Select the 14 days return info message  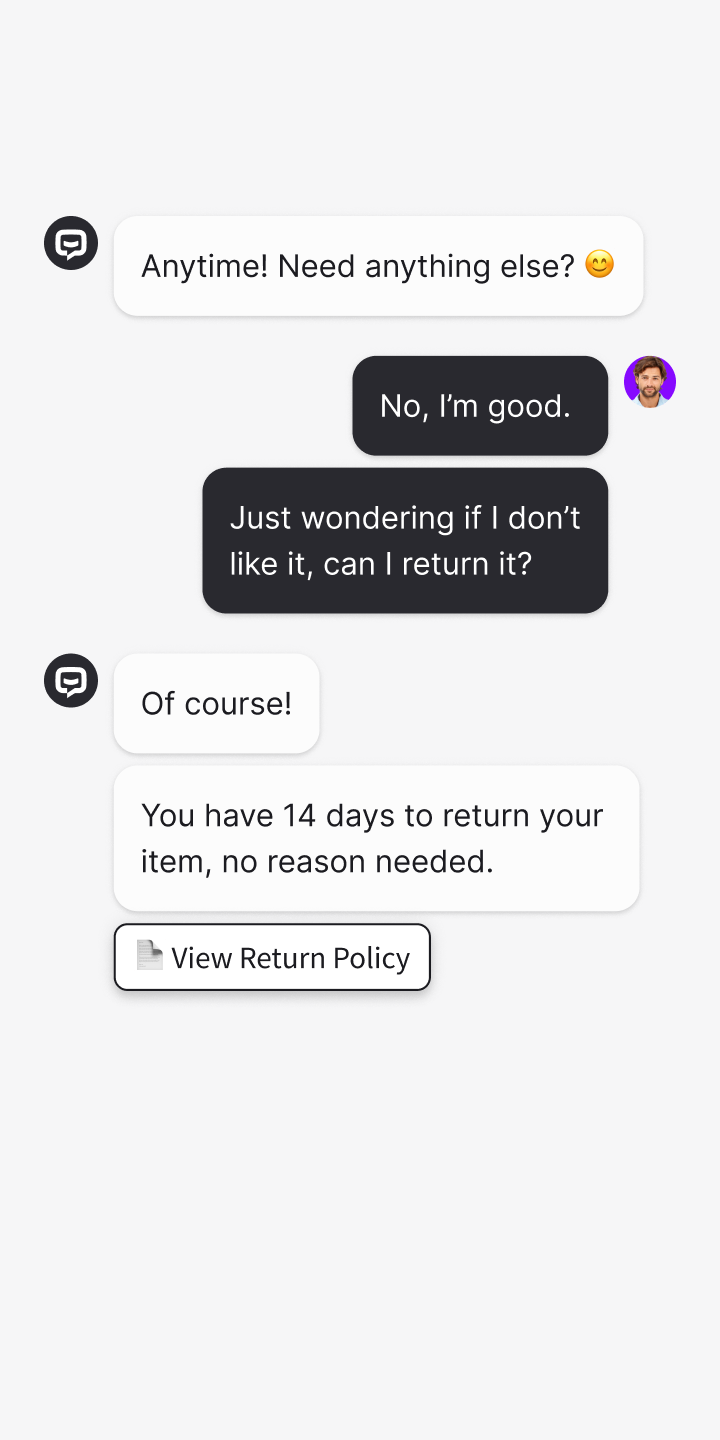click(x=376, y=838)
